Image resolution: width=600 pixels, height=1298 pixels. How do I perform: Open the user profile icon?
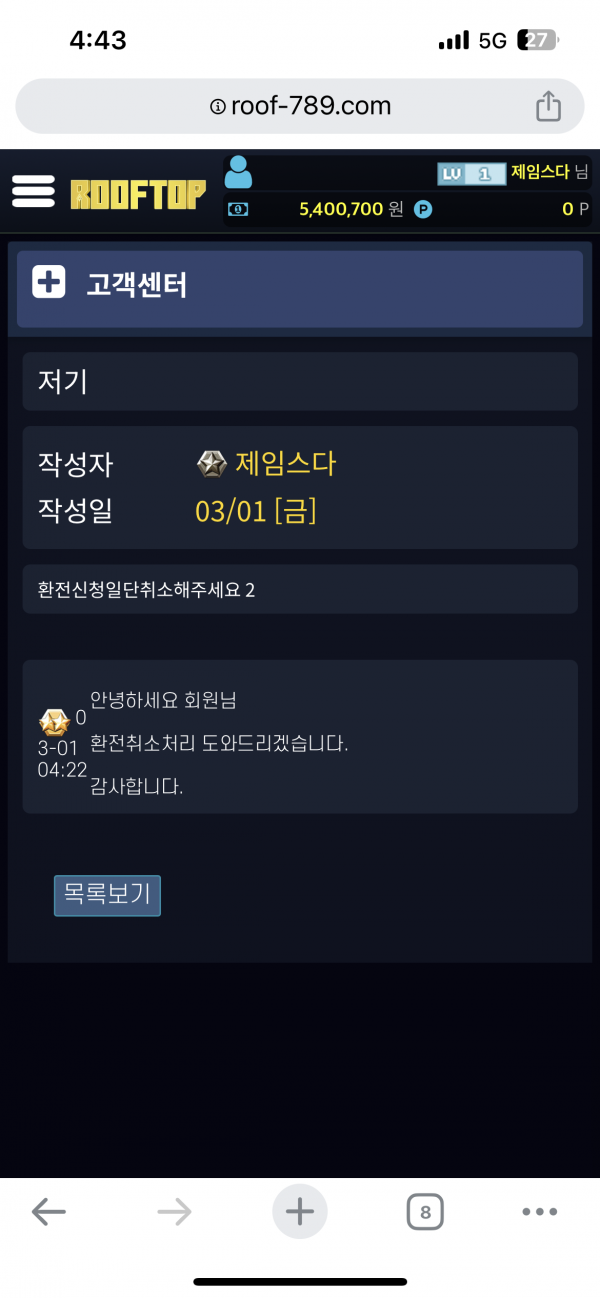pos(238,172)
